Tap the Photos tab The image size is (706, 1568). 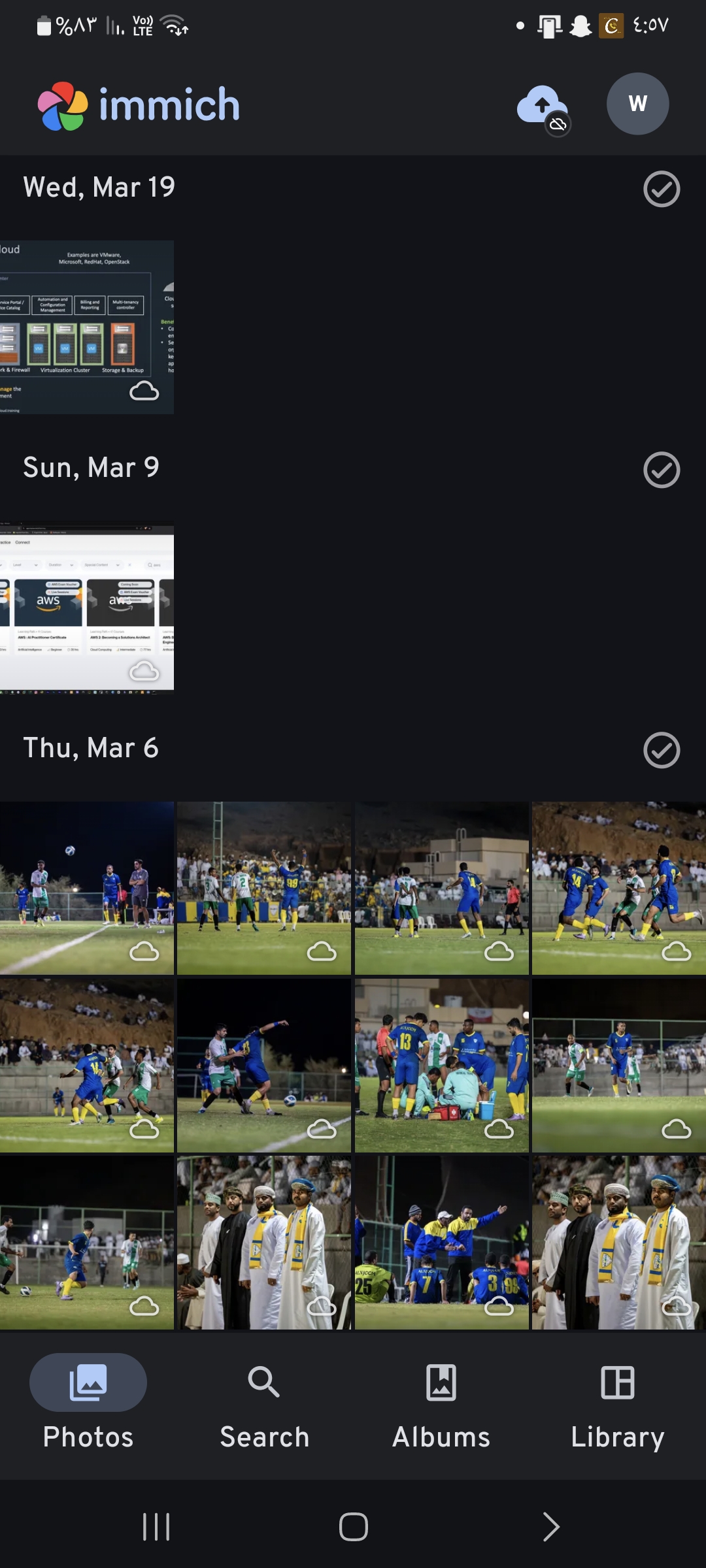coord(88,1401)
